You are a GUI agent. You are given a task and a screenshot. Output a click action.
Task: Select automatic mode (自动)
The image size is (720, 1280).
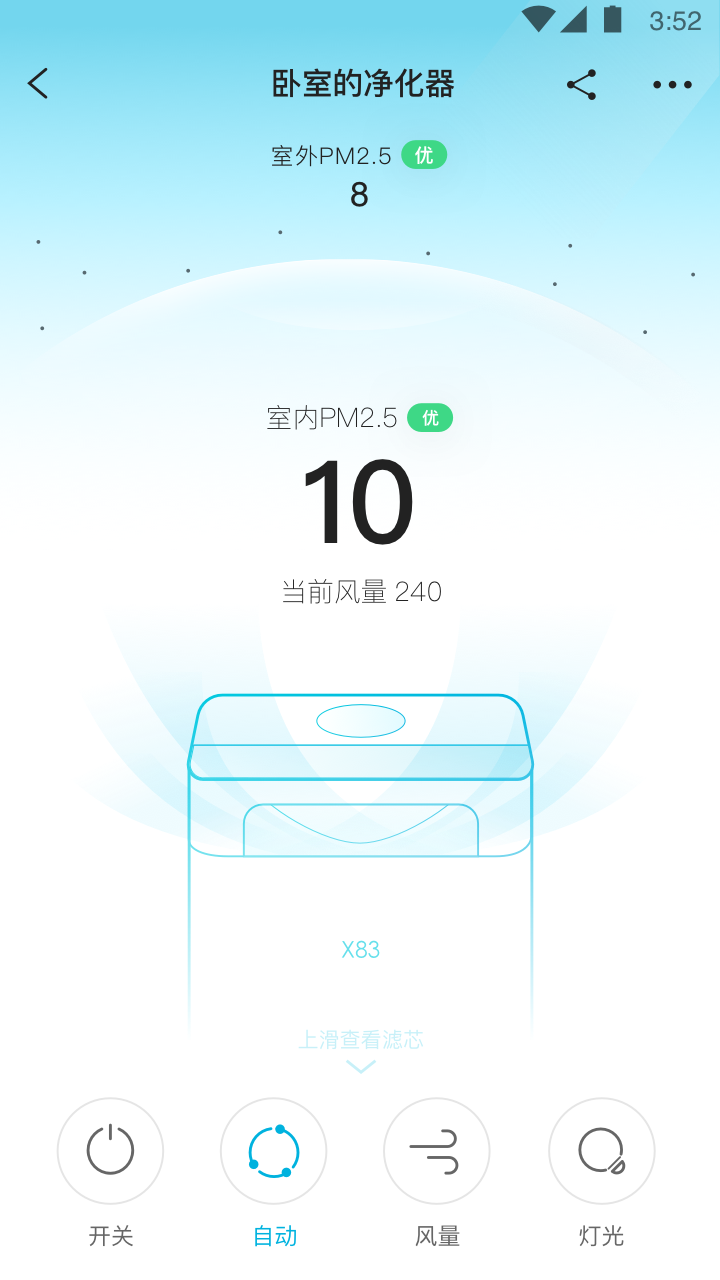pyautogui.click(x=273, y=1151)
